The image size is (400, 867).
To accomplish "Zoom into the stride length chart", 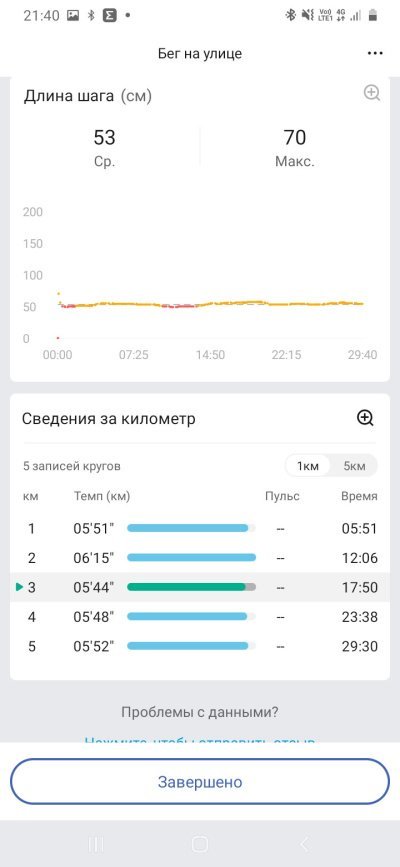I will (372, 93).
